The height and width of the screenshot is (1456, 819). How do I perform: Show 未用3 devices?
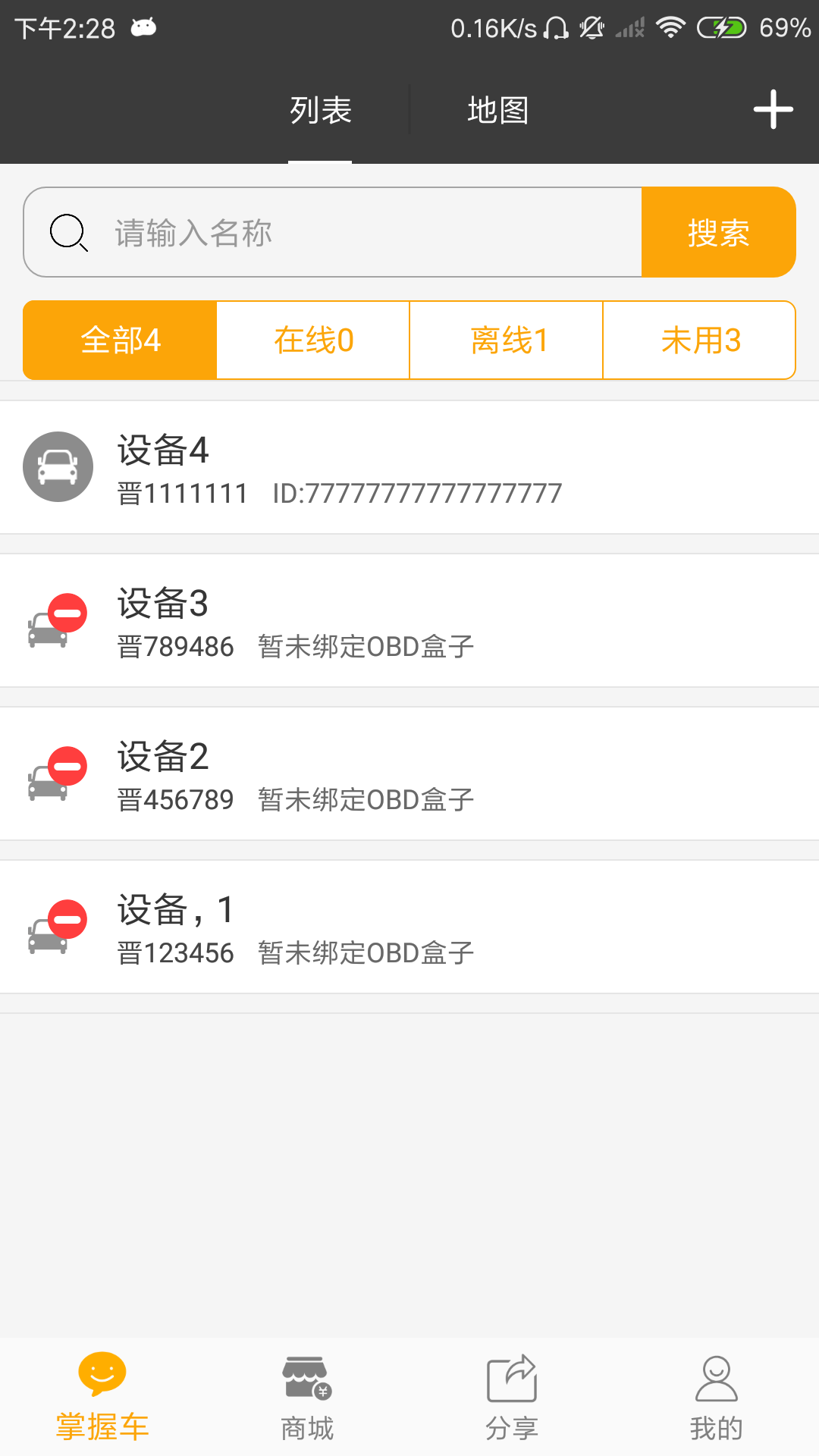tap(699, 340)
